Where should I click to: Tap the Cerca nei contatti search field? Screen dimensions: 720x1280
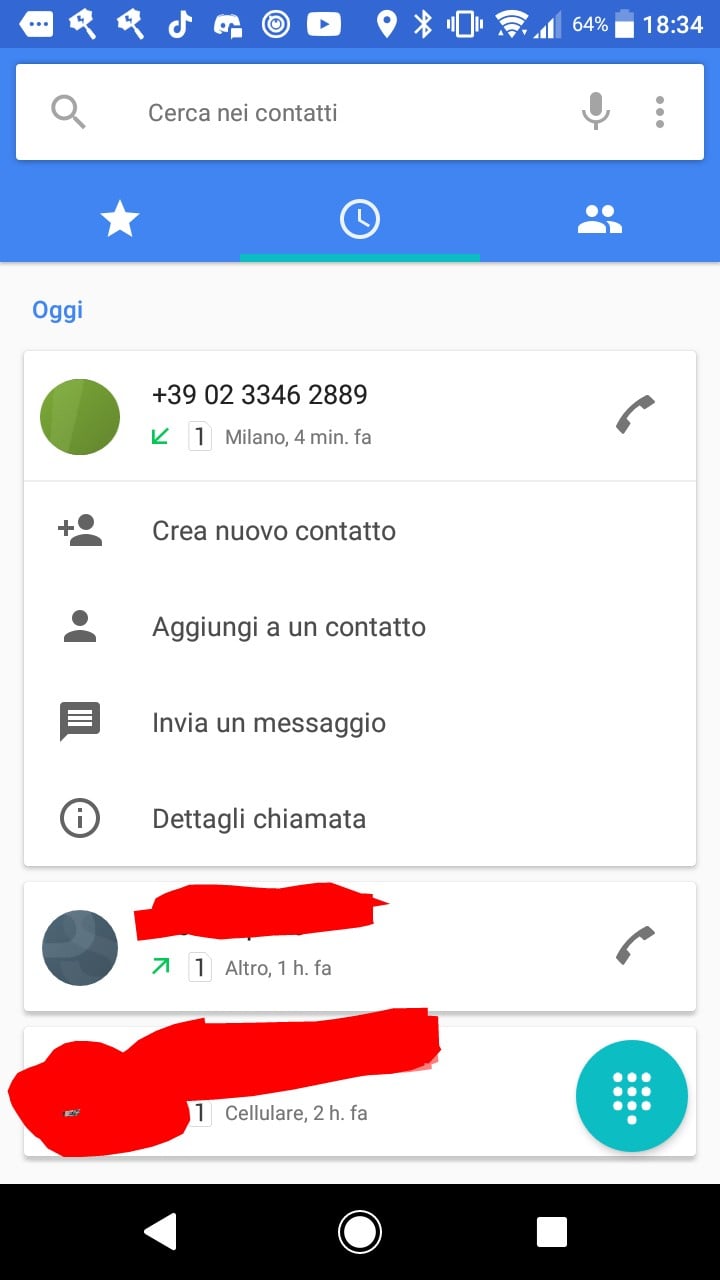(x=300, y=113)
